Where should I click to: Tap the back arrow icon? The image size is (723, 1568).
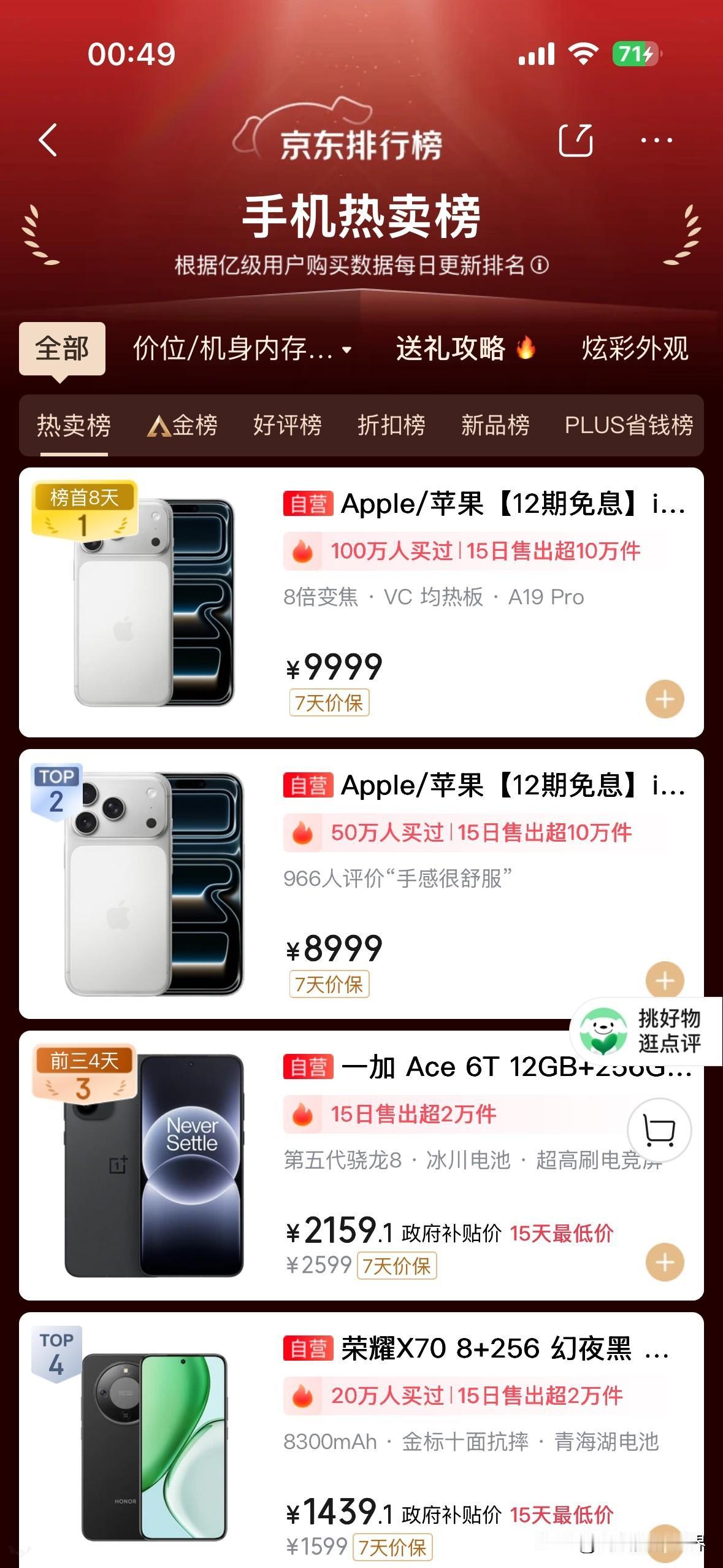48,140
